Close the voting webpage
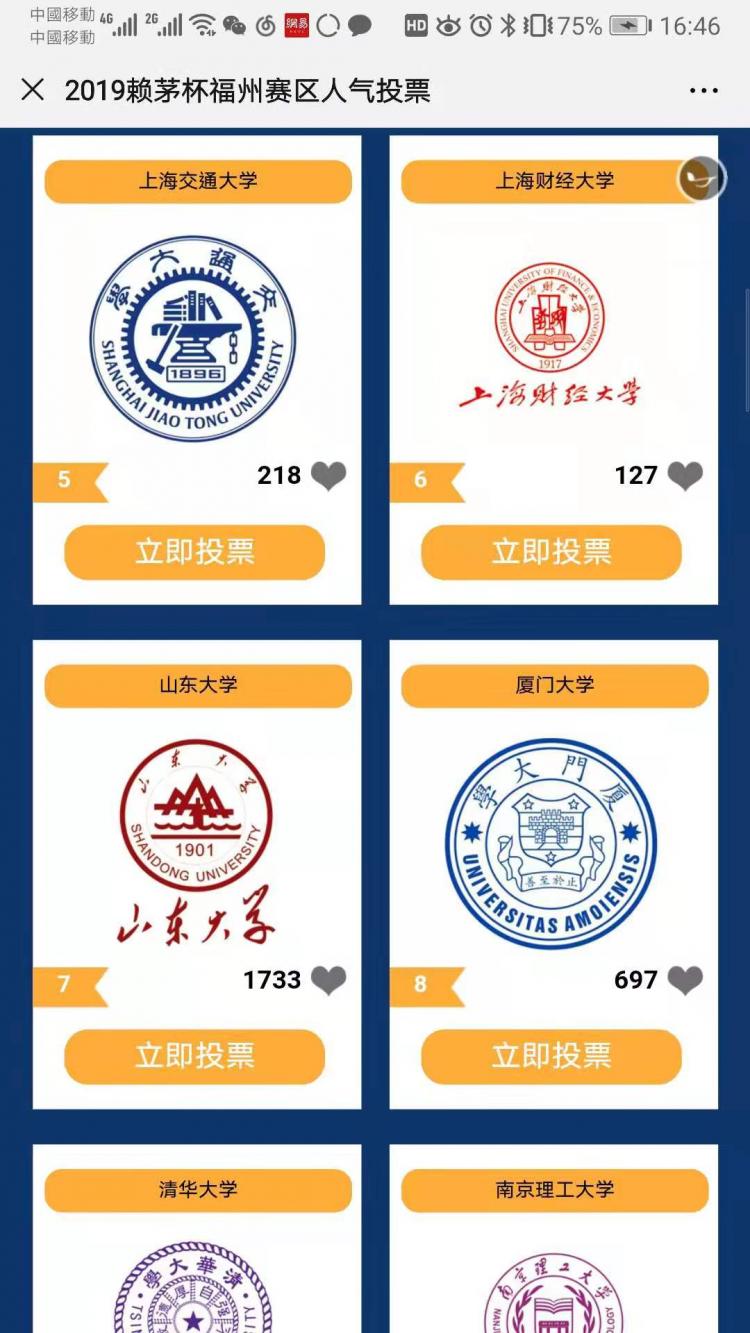Screen dimensions: 750x1333 33,90
